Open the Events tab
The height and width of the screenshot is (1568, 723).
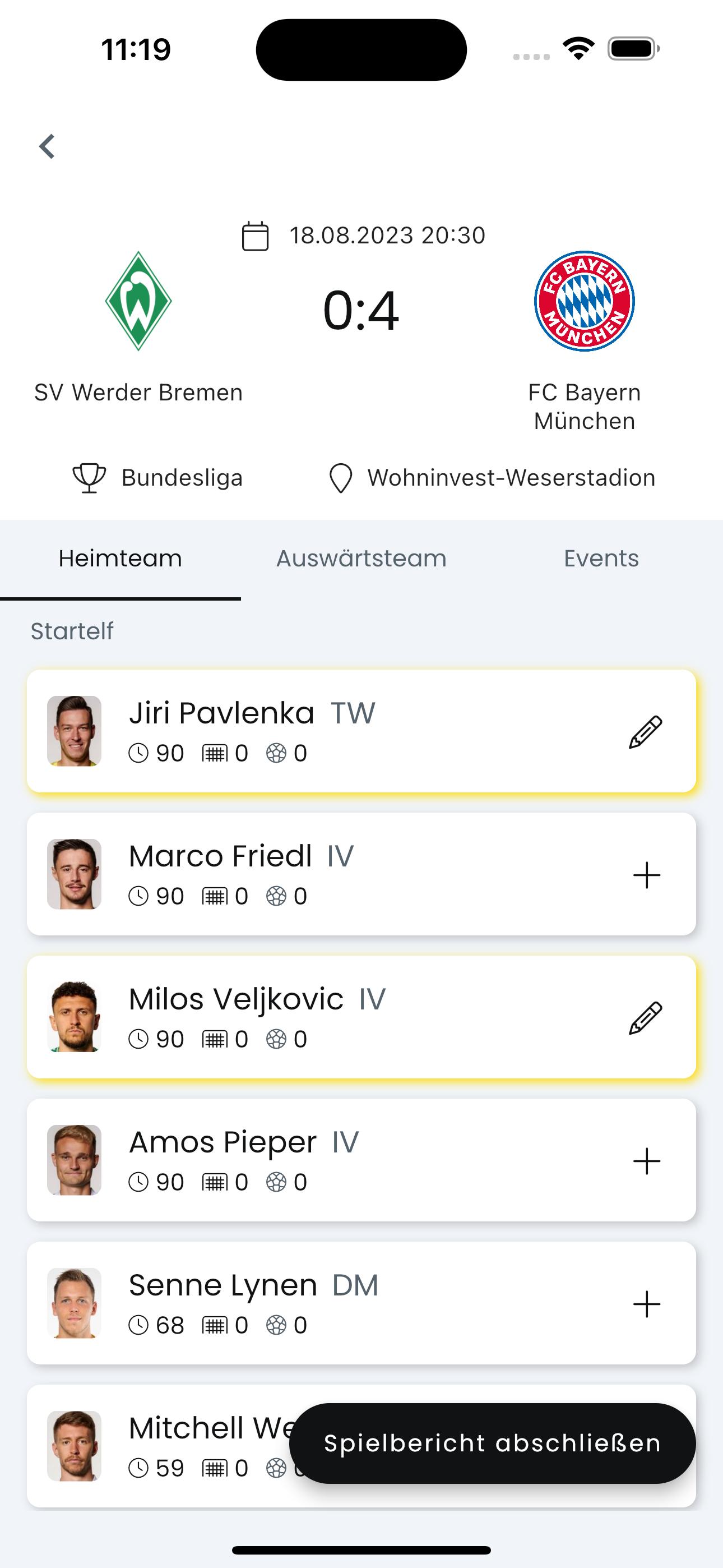(601, 558)
